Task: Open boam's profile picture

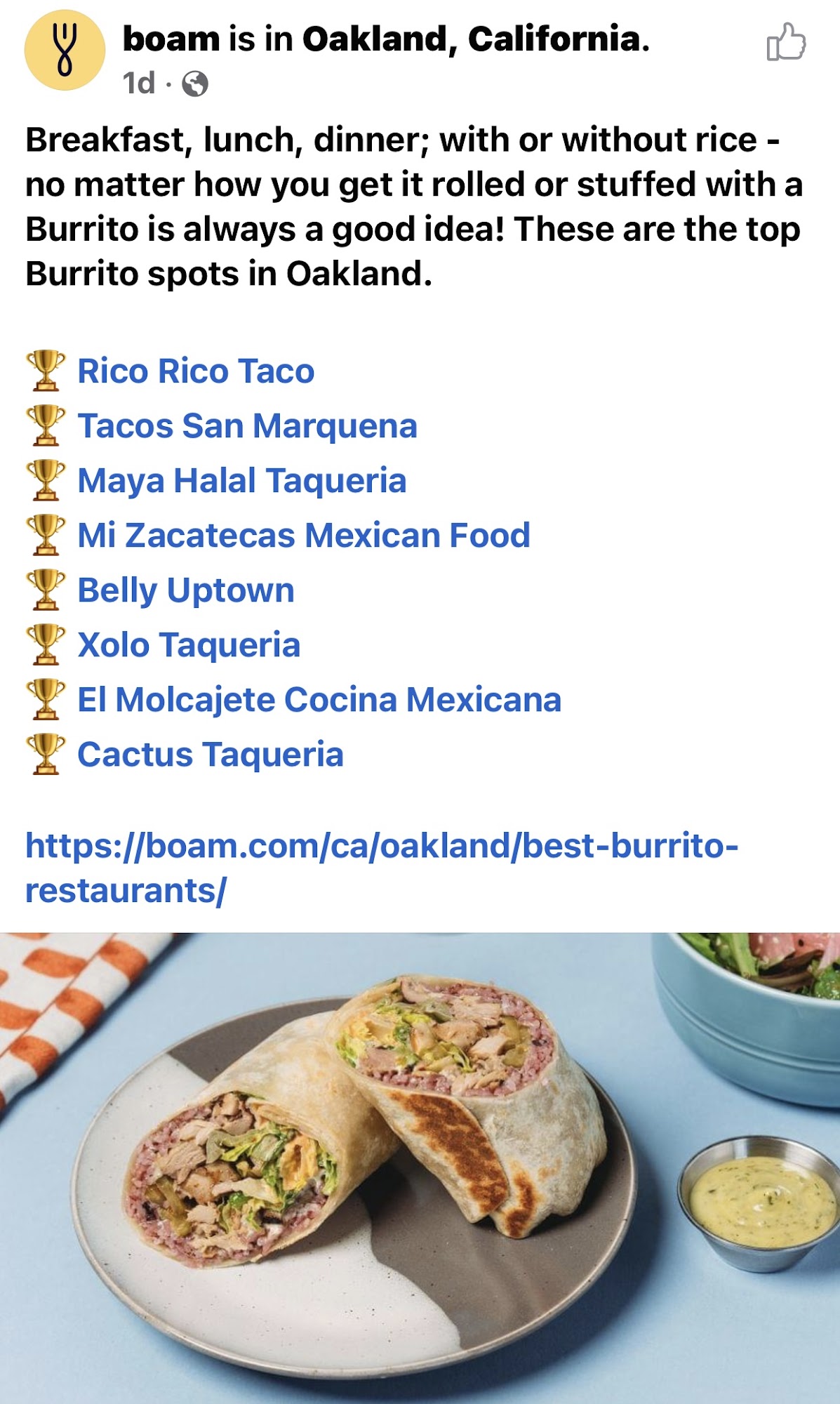Action: pos(65,51)
